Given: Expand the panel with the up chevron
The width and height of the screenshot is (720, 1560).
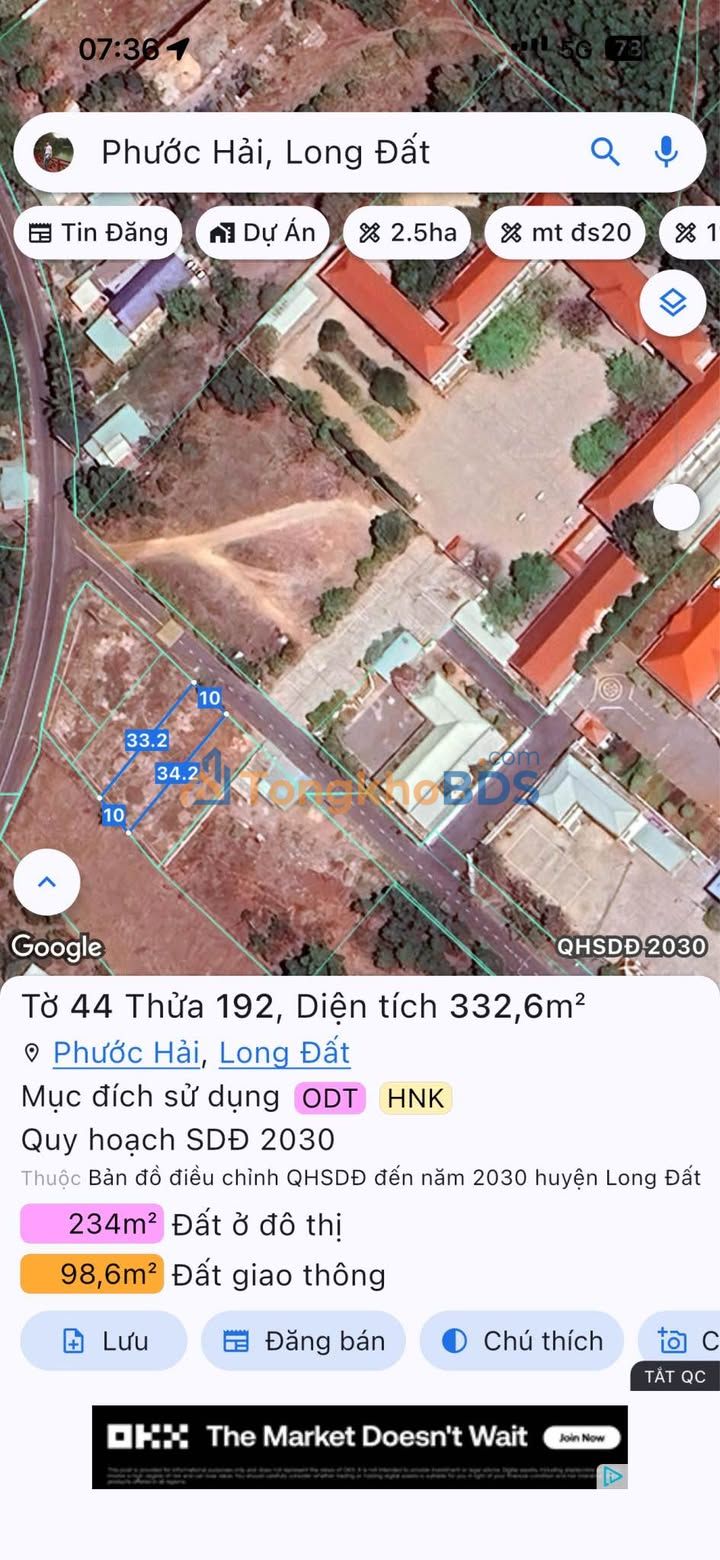Looking at the screenshot, I should (x=46, y=882).
